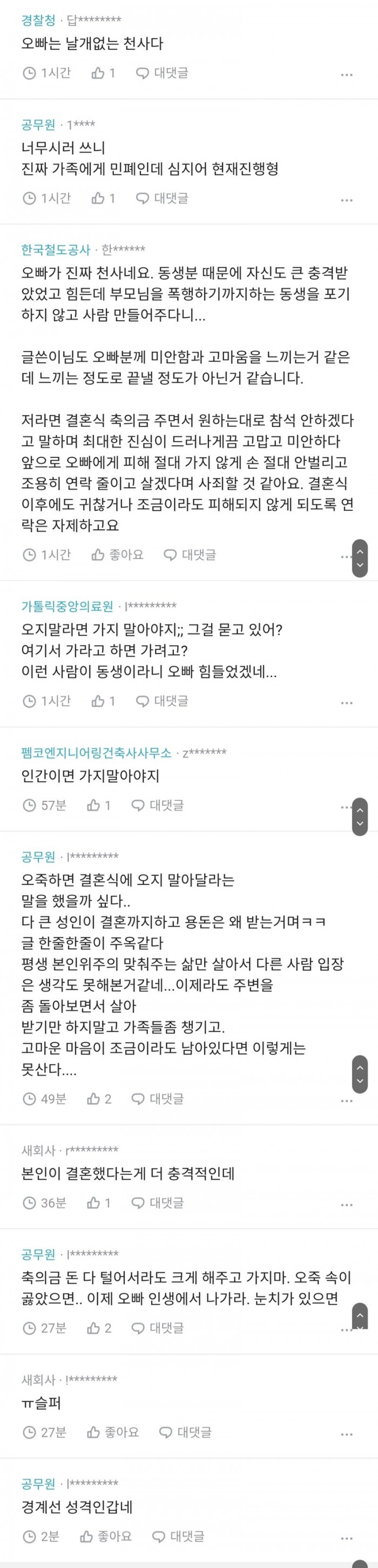This screenshot has width=378, height=1568.
Task: Reply to the comment '인간이면 가지말아야지'
Action: point(158,805)
